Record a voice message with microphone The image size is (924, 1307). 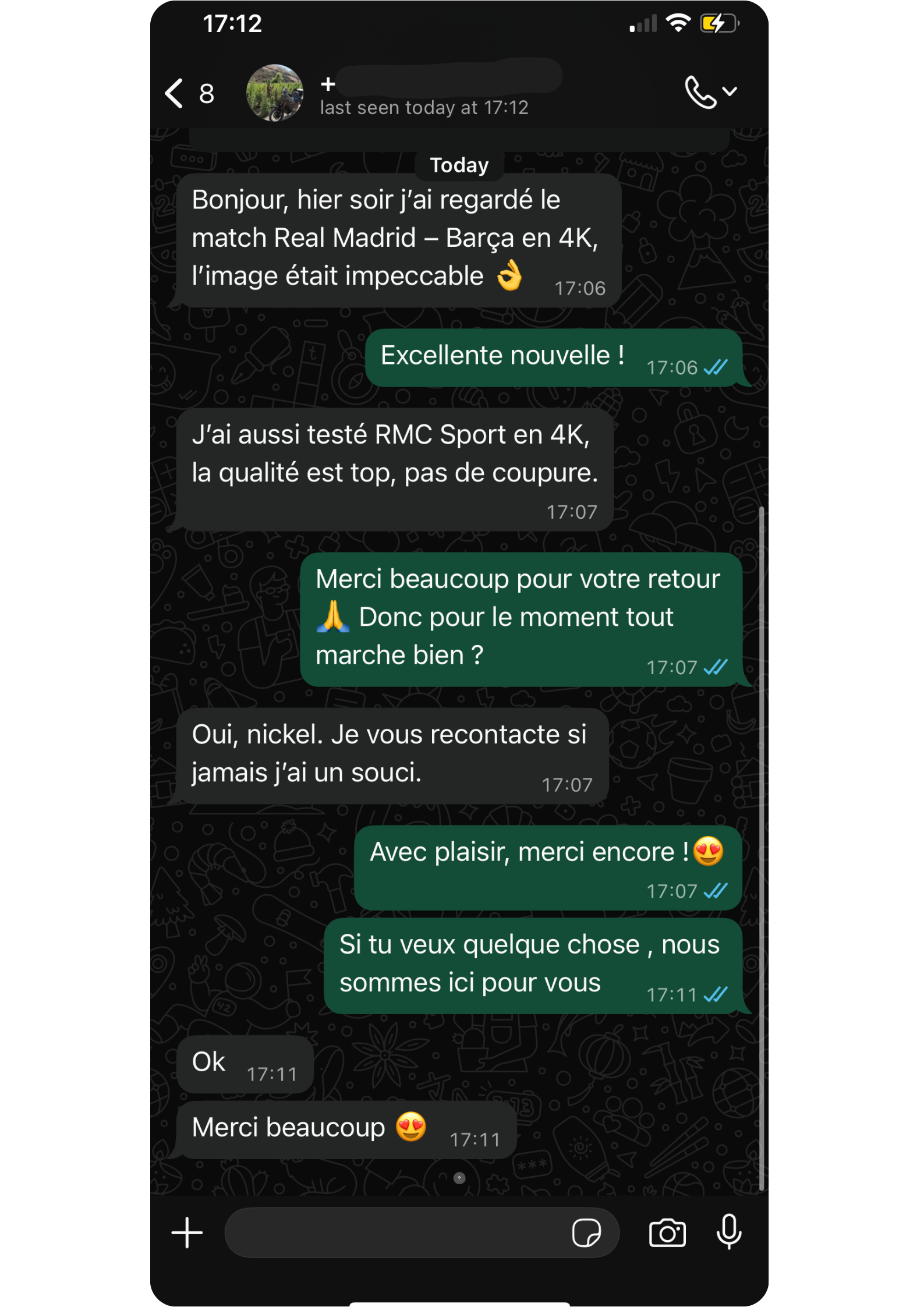pos(729,1231)
